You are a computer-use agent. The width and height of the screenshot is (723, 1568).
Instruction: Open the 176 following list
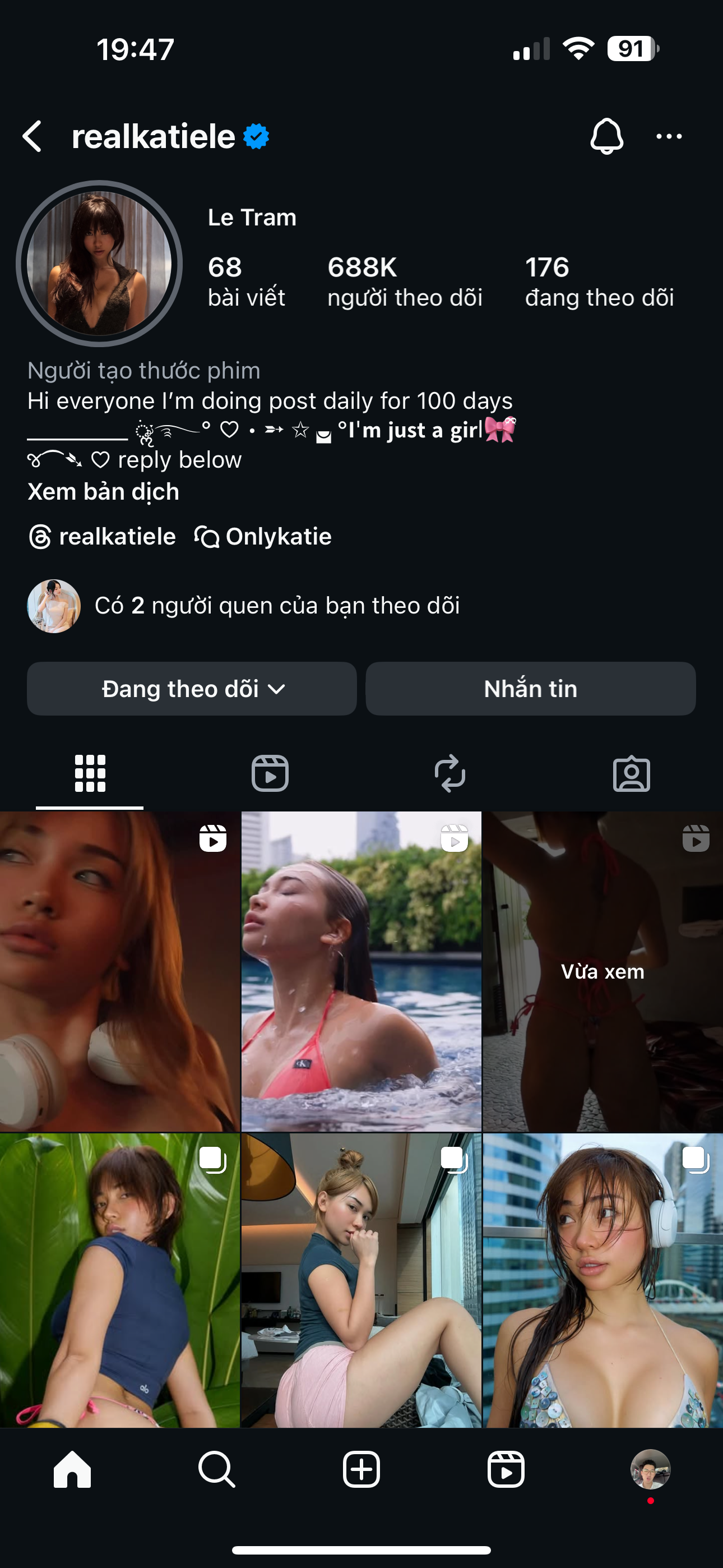pyautogui.click(x=599, y=281)
